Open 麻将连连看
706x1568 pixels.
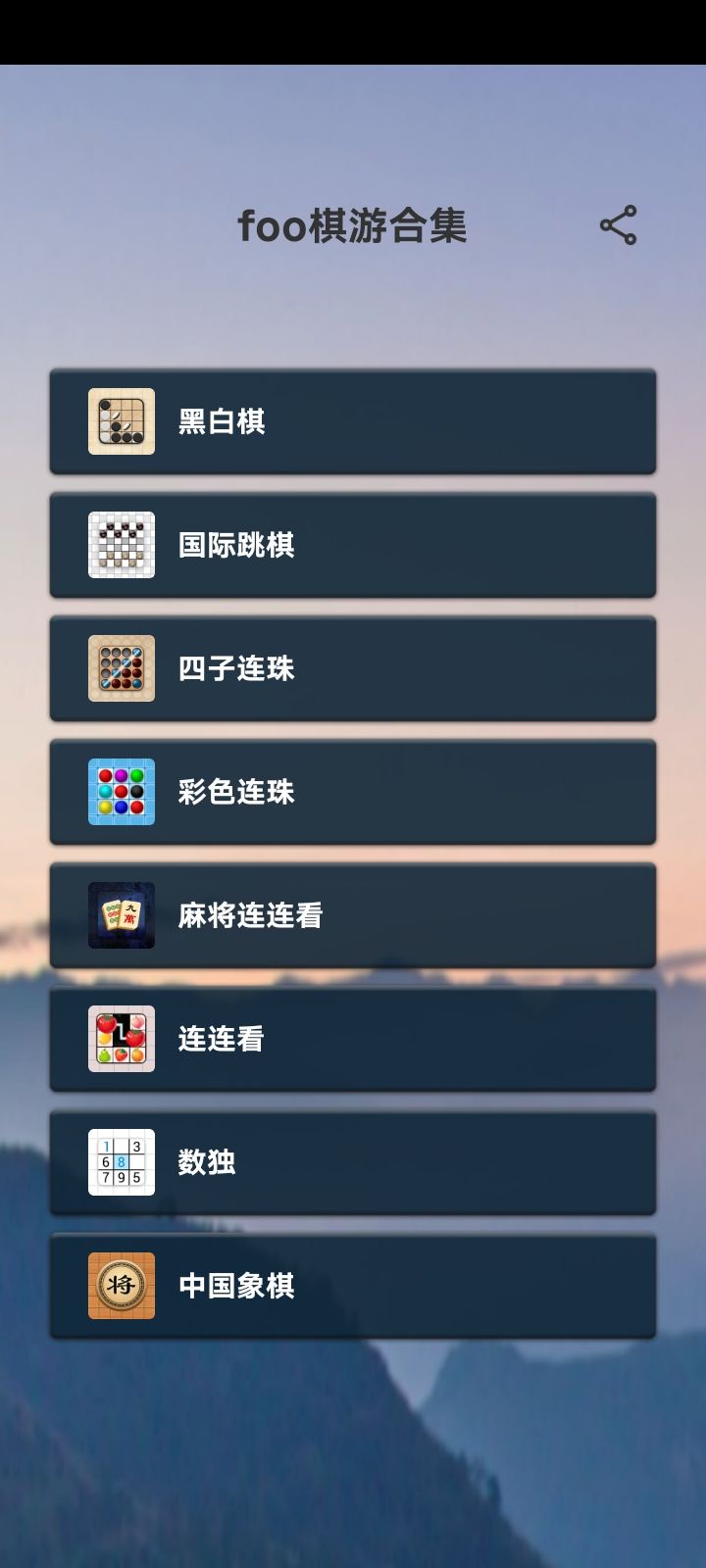coord(353,915)
